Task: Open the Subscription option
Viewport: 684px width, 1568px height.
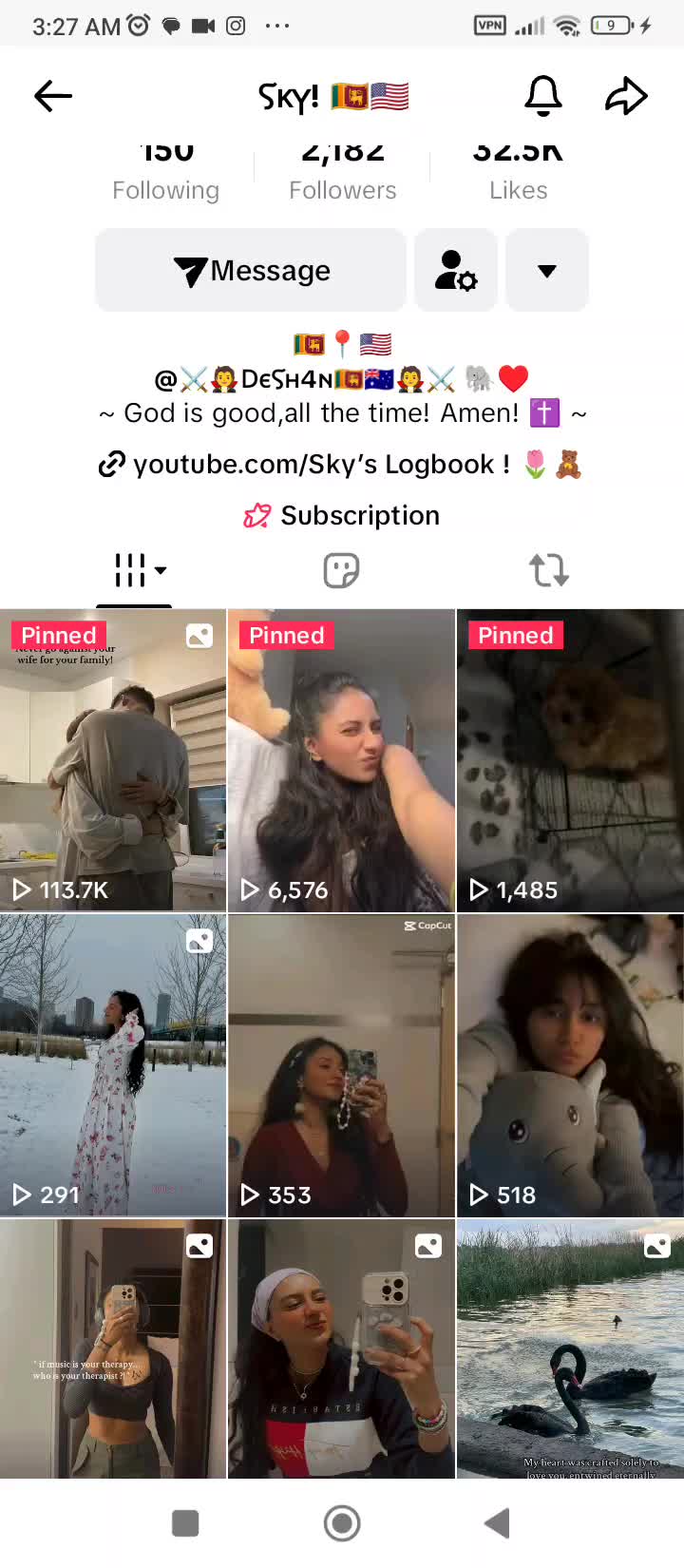Action: click(342, 515)
